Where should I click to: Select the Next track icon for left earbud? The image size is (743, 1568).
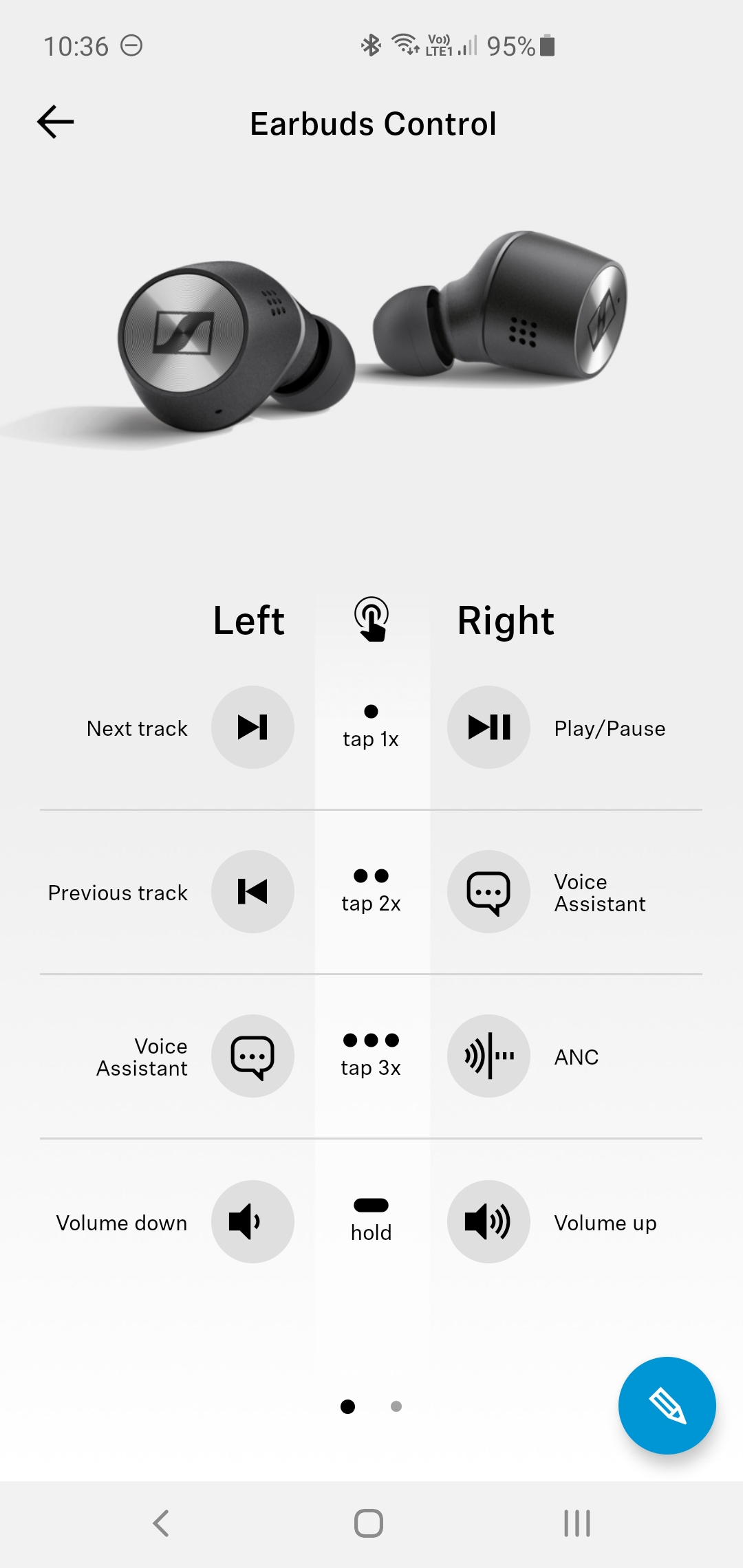[x=252, y=727]
